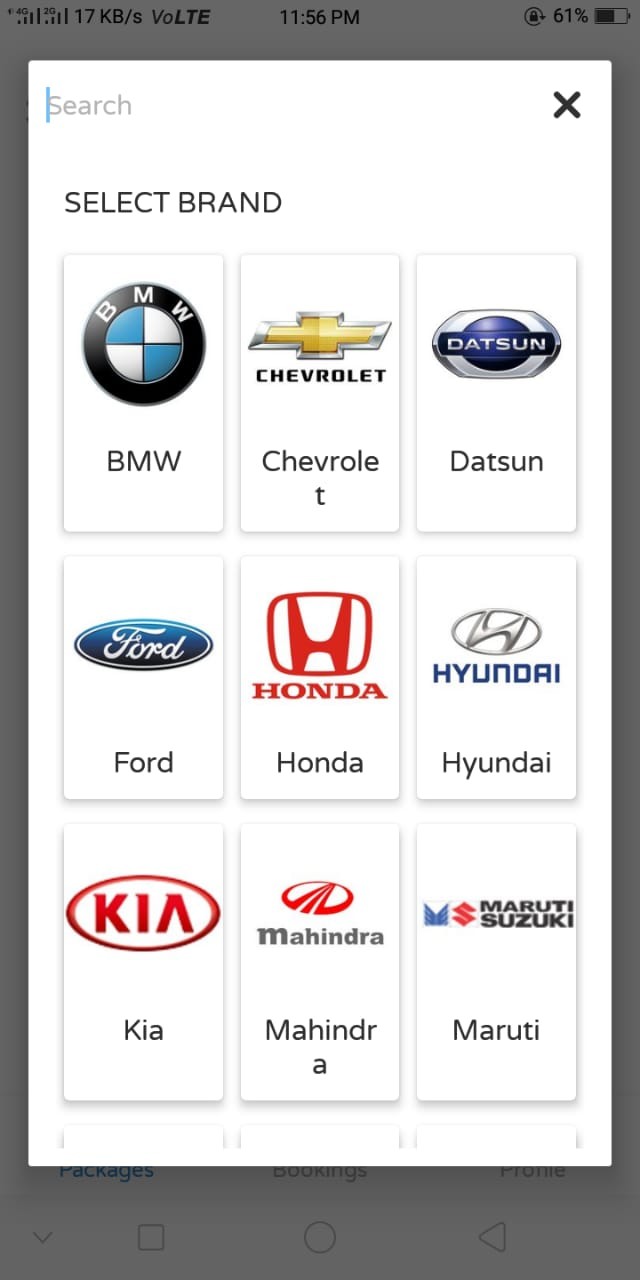Select the BMW brand card
This screenshot has height=1280, width=640.
[143, 392]
